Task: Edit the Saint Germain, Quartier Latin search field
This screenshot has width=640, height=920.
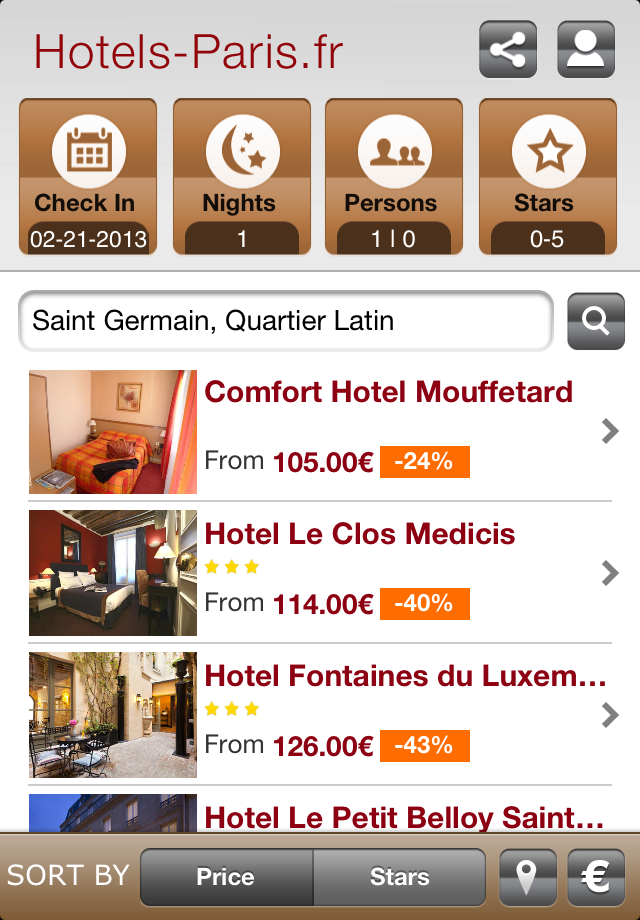Action: coord(285,321)
